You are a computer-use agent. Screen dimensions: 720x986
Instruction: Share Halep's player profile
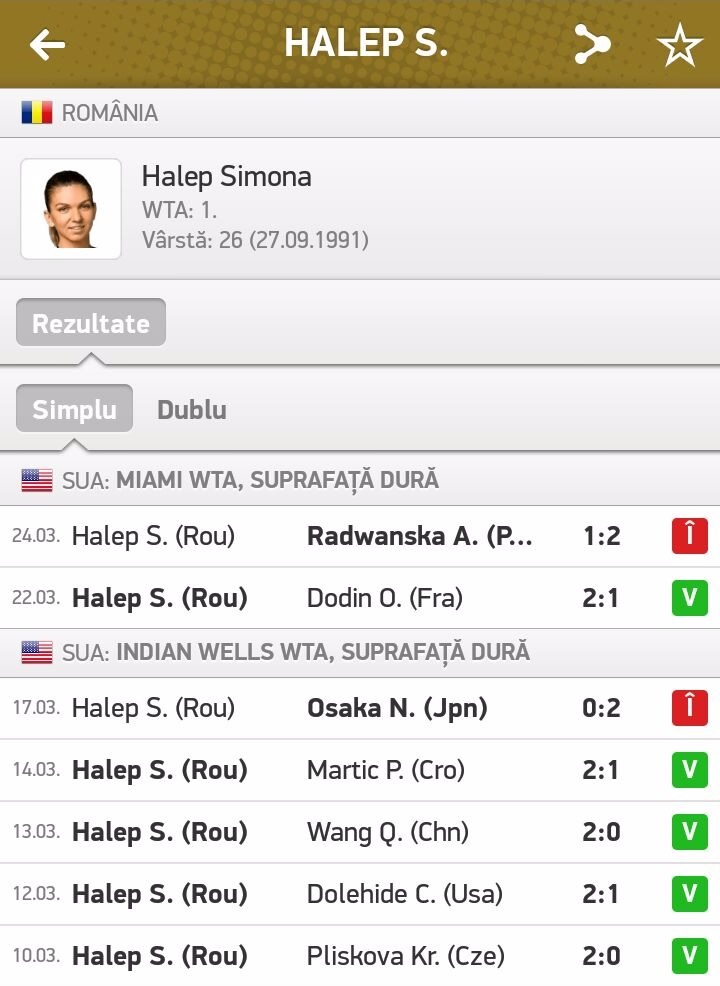click(x=591, y=45)
